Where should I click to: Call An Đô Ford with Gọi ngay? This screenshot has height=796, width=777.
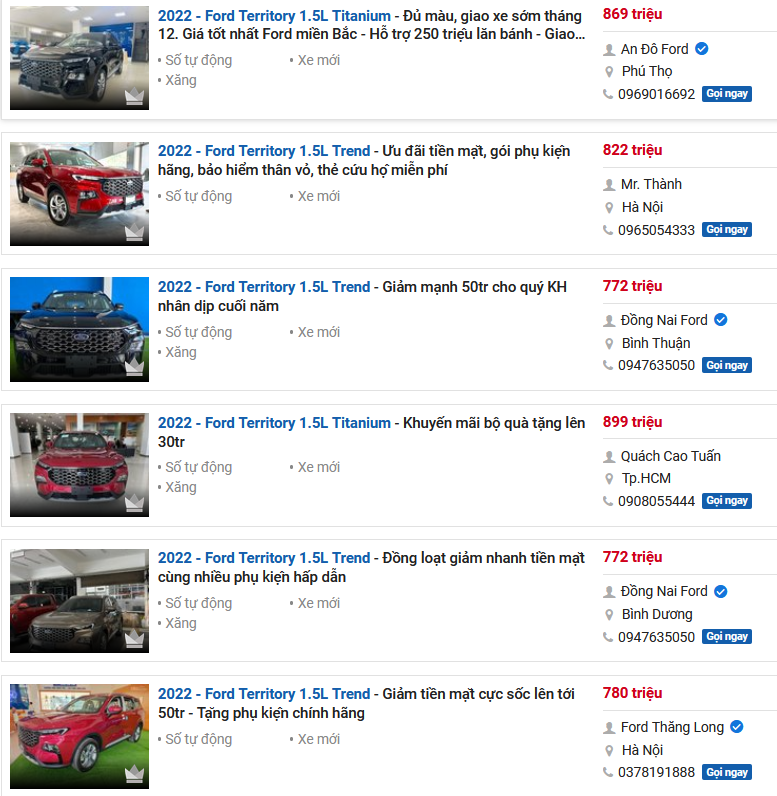click(726, 94)
